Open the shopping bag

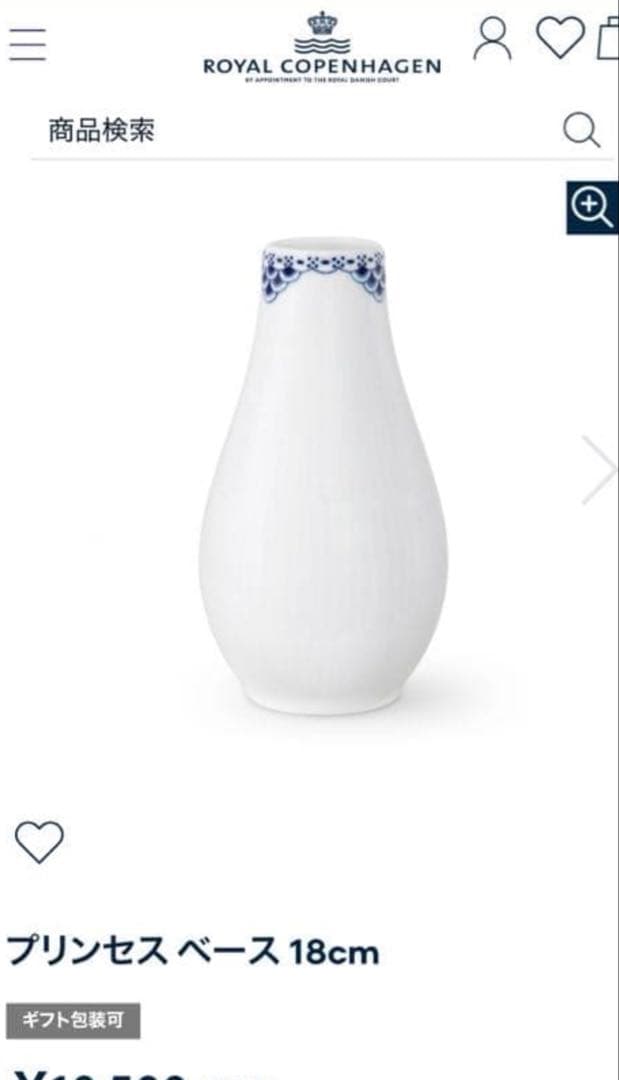tap(609, 39)
